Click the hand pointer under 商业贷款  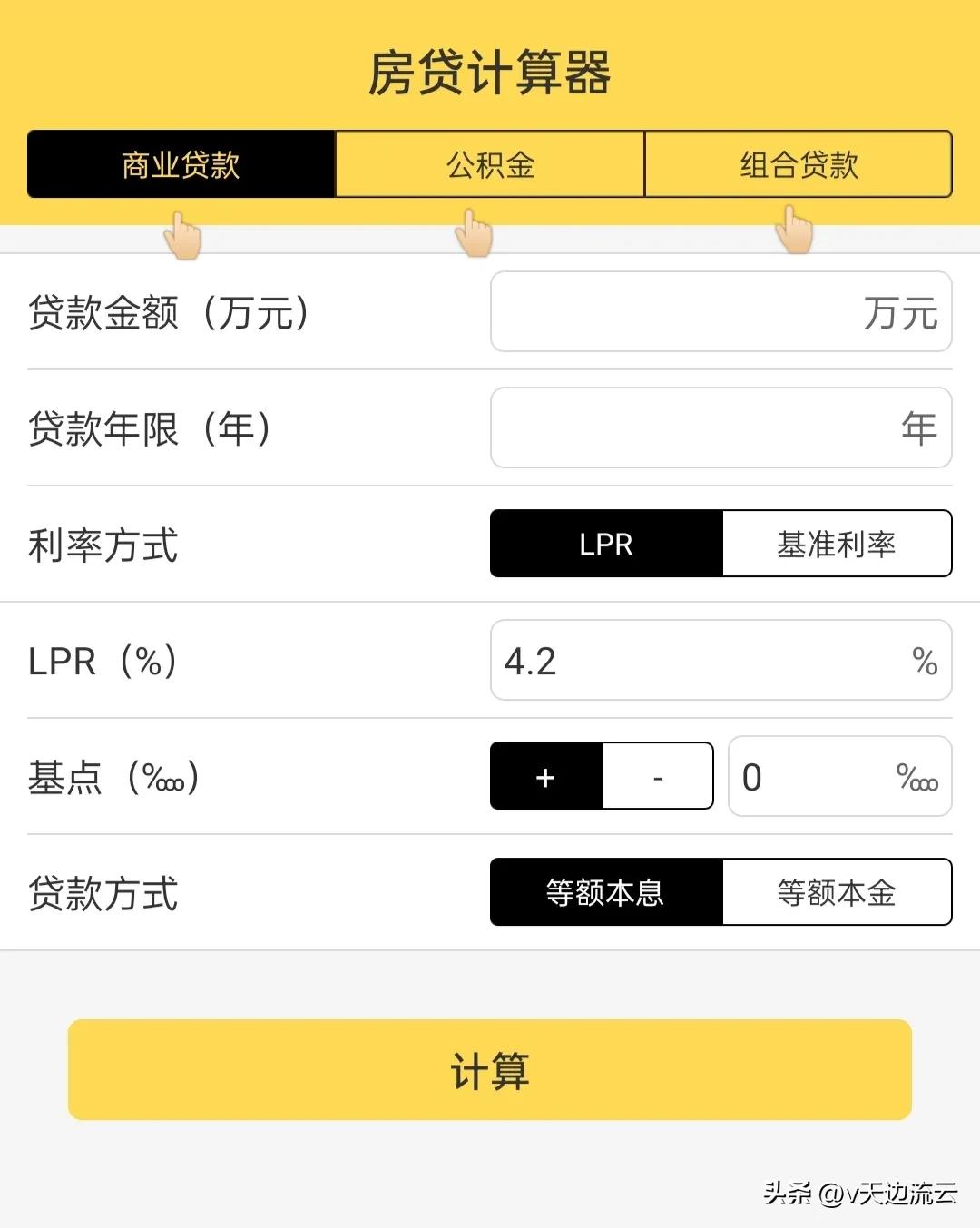coord(181,234)
